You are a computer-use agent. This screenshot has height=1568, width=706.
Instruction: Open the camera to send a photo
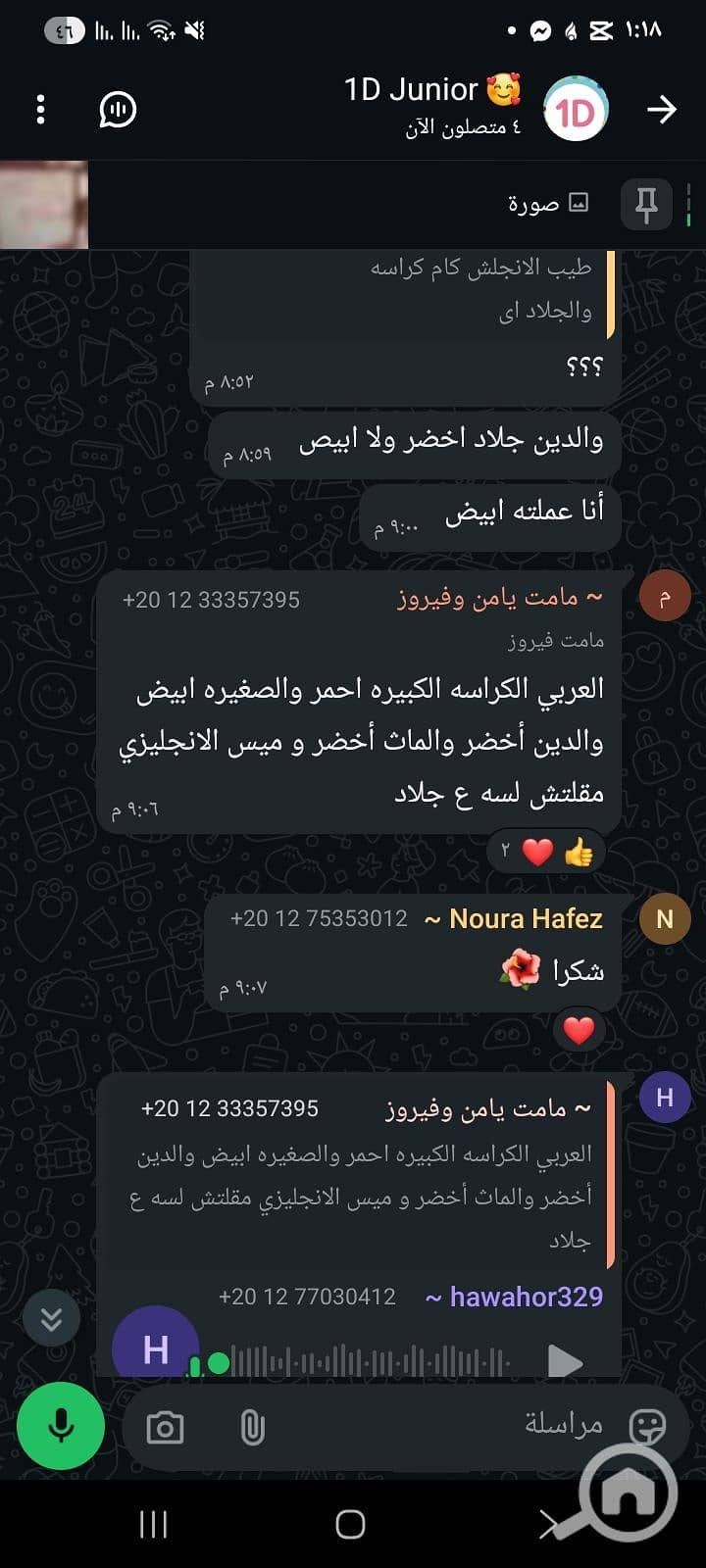coord(165,1428)
